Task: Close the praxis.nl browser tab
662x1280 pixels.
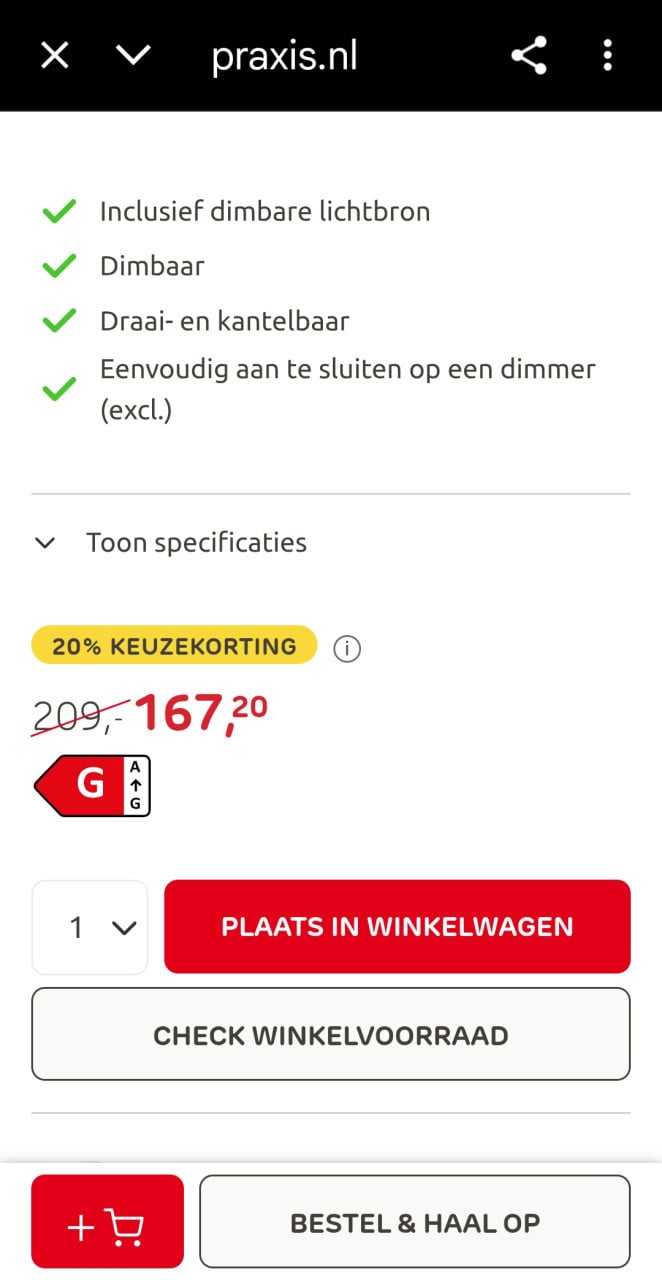Action: tap(55, 56)
